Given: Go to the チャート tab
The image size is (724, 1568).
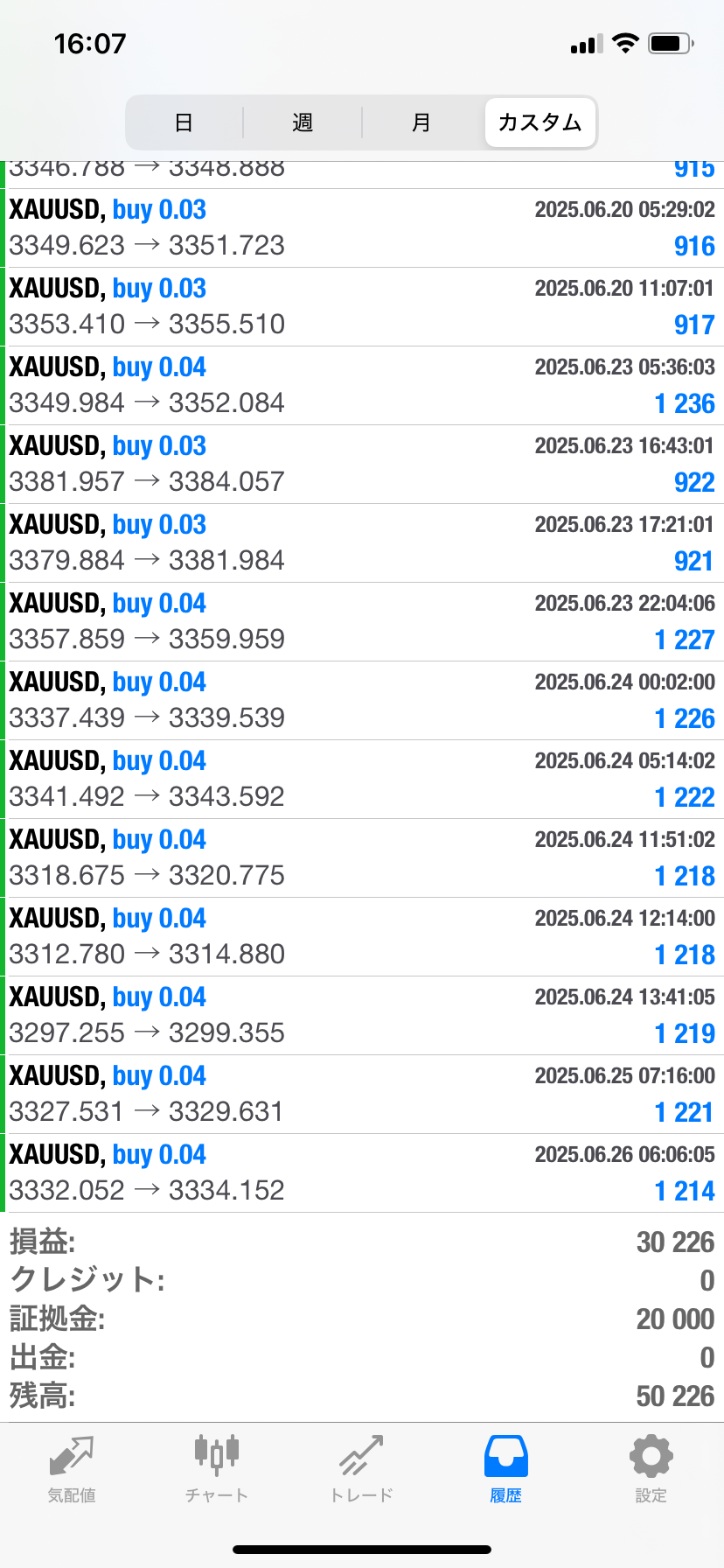Looking at the screenshot, I should coord(216,1469).
